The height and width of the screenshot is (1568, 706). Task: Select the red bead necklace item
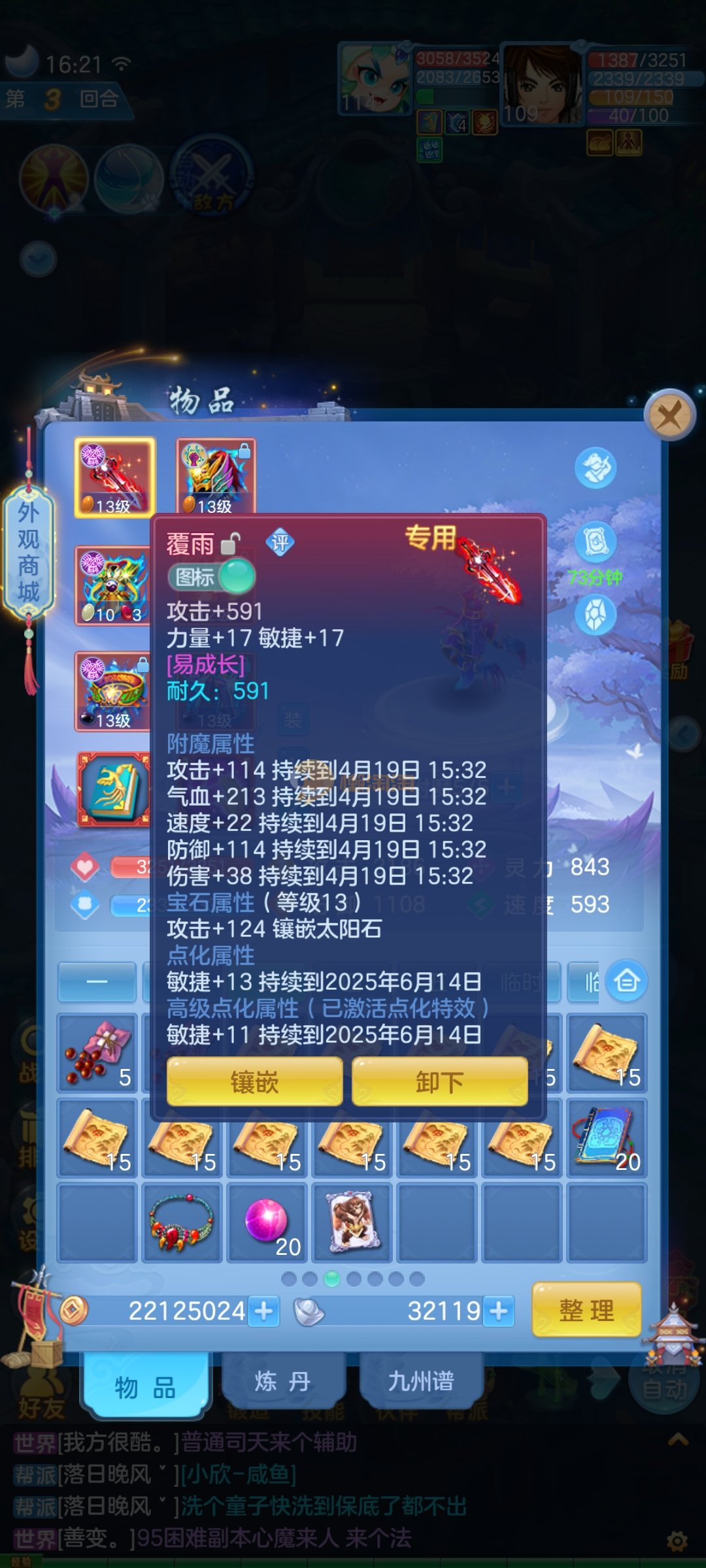click(x=182, y=1222)
